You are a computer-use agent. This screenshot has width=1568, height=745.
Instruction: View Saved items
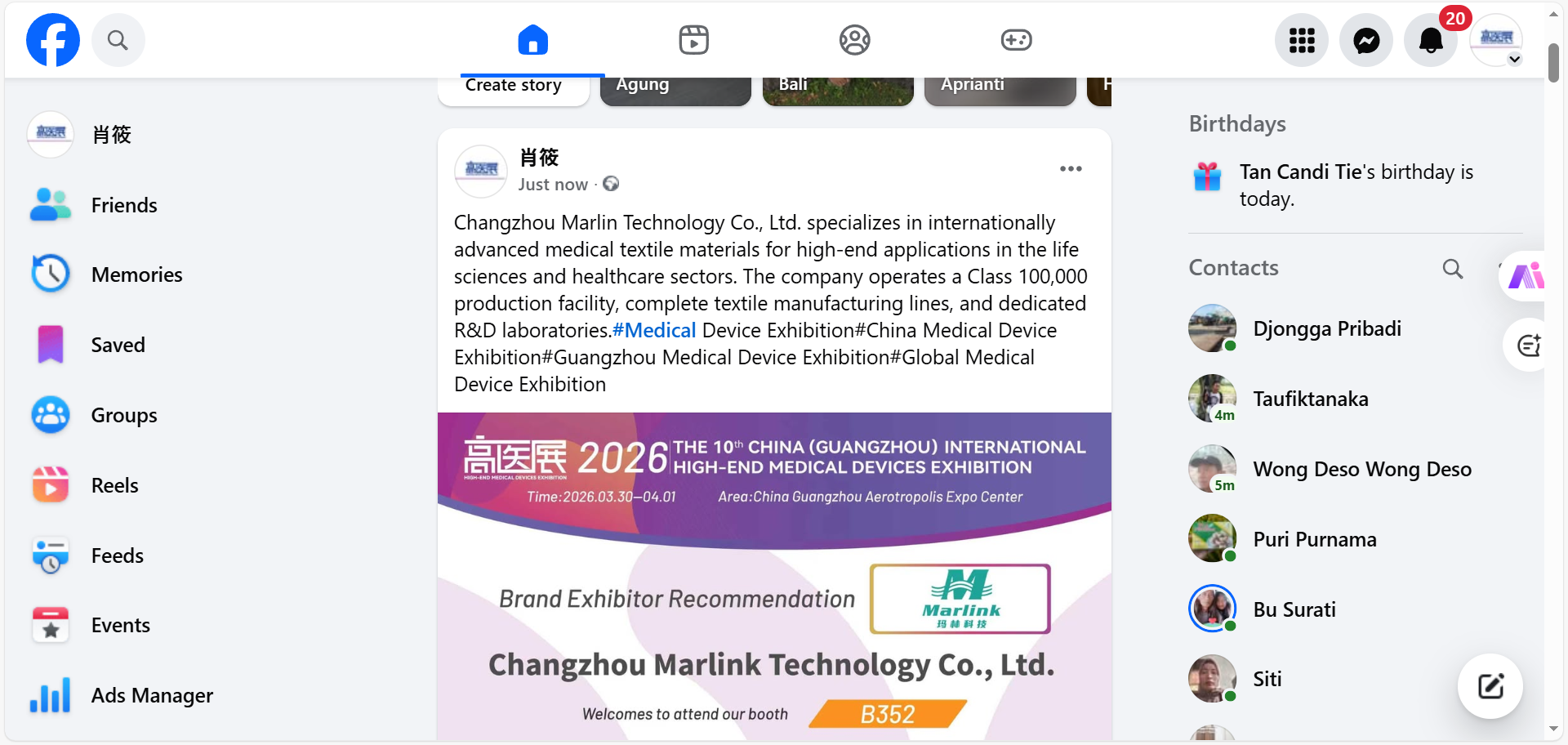tap(118, 345)
